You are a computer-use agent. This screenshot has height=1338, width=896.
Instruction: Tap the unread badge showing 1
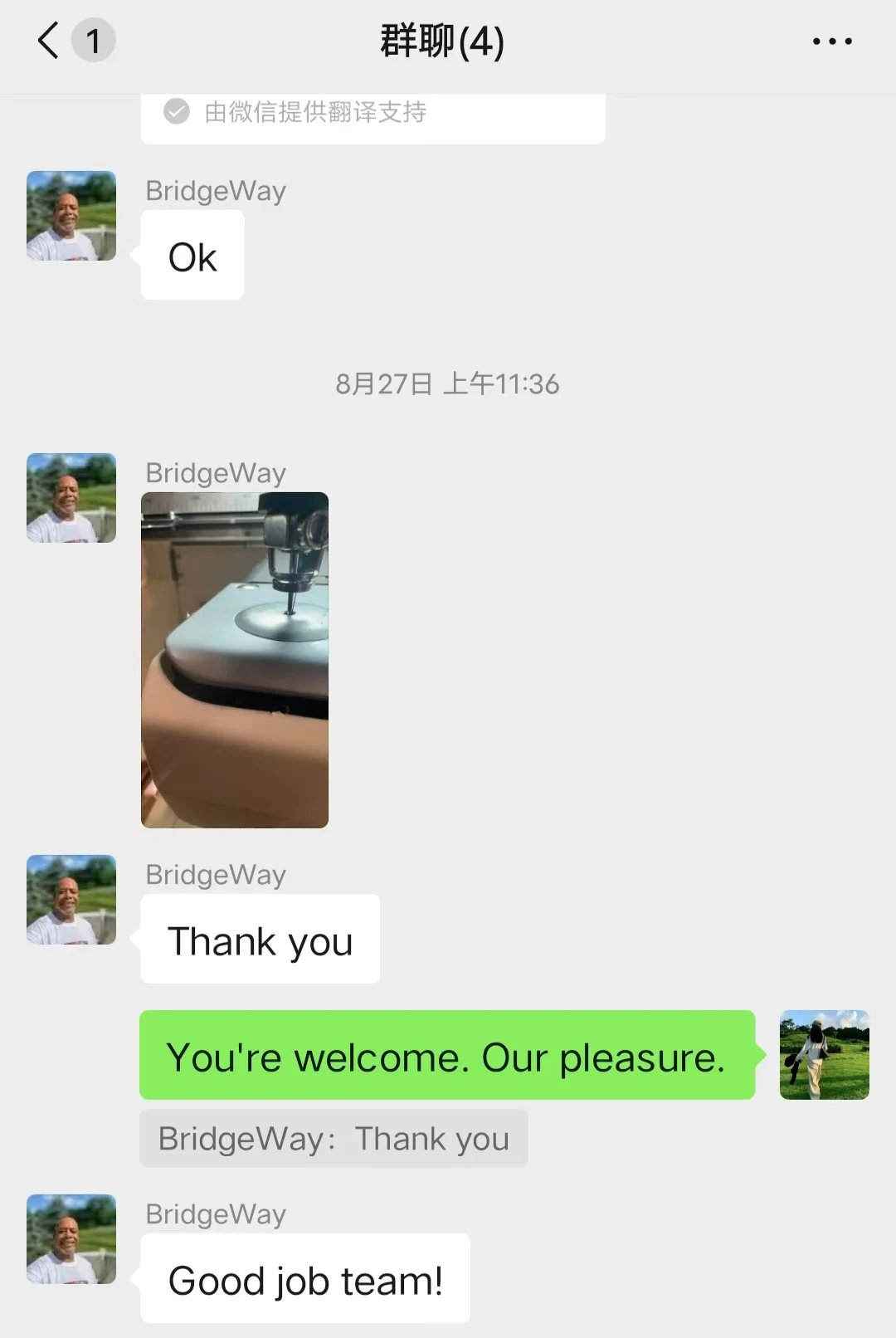(x=95, y=40)
